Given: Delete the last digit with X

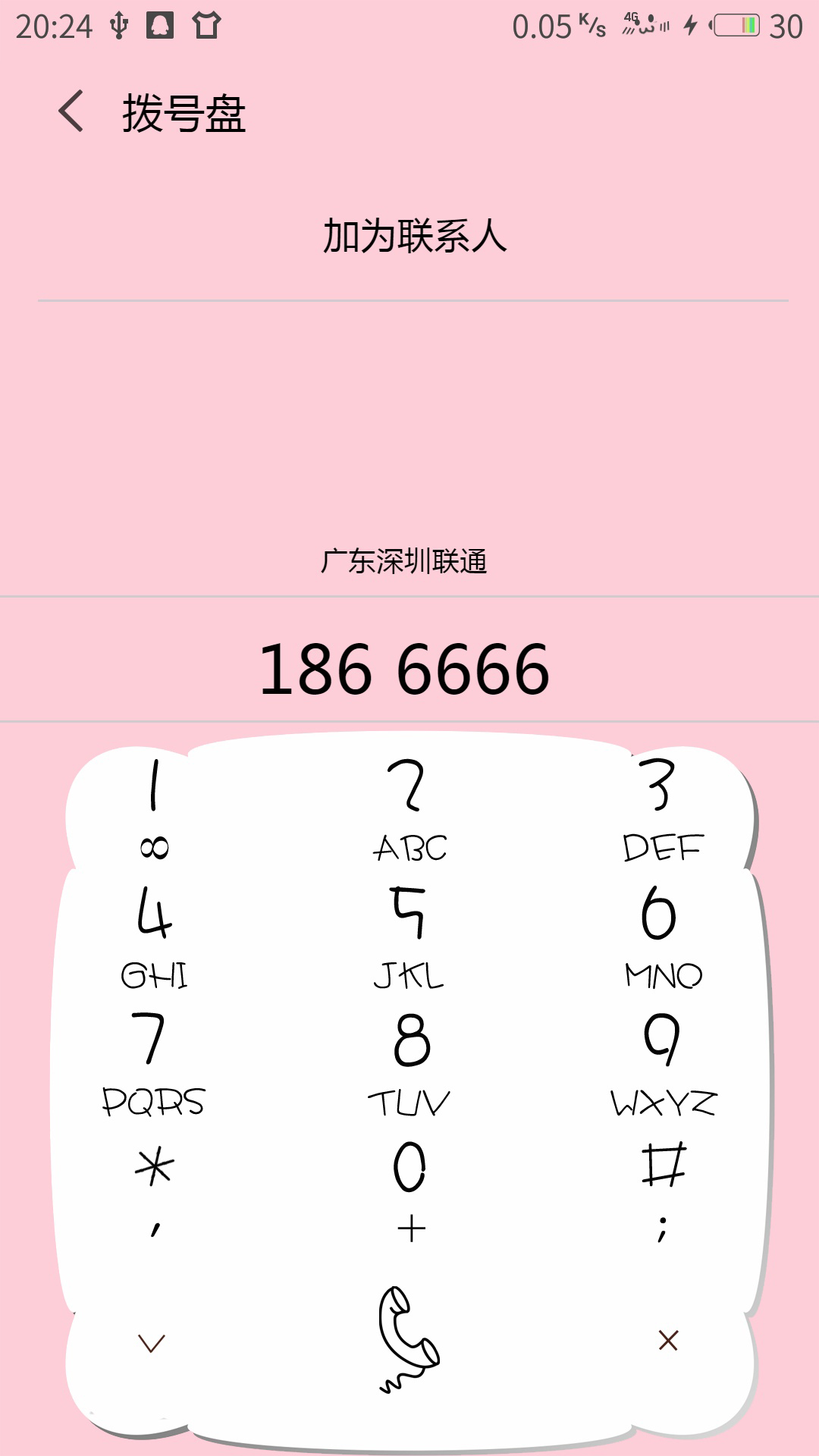Looking at the screenshot, I should 668,1340.
